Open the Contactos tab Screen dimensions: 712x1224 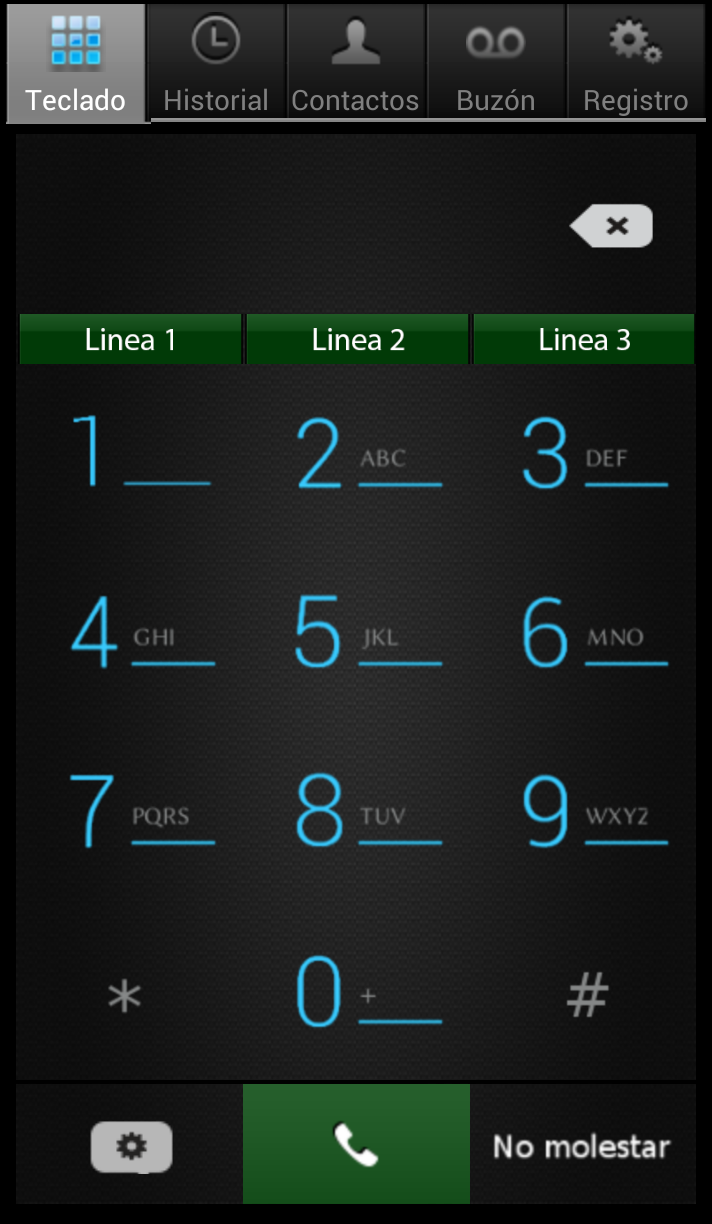(356, 62)
